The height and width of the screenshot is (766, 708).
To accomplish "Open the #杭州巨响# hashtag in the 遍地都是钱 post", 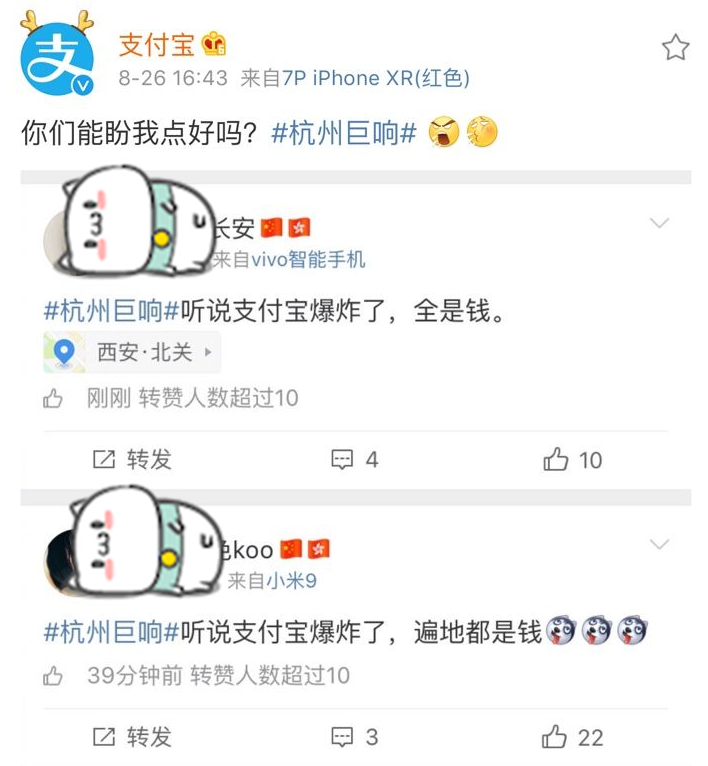I will [112, 632].
